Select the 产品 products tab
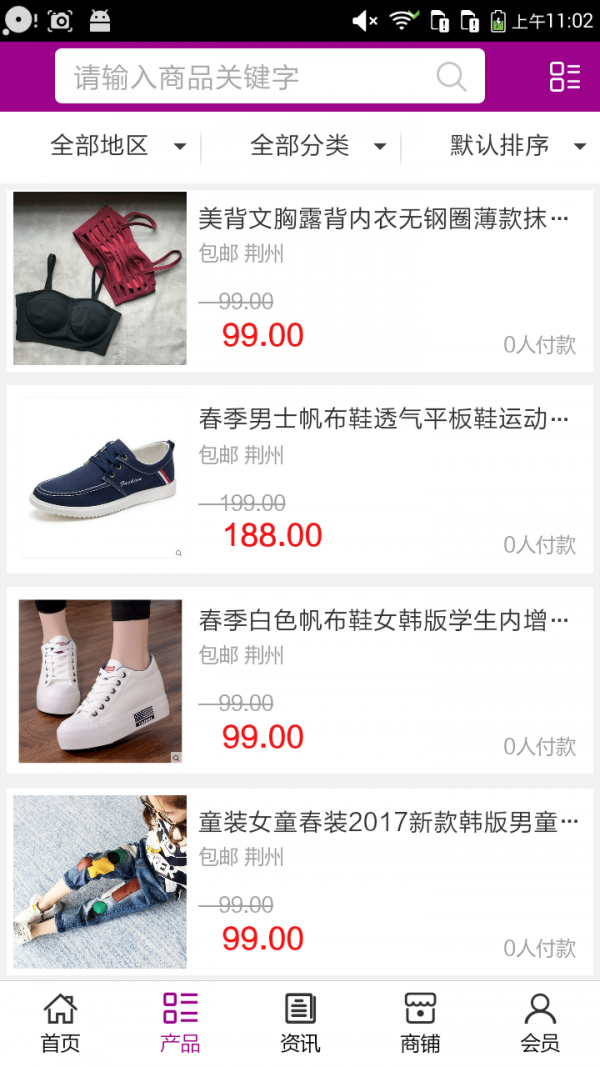600x1067 pixels. 180,1023
